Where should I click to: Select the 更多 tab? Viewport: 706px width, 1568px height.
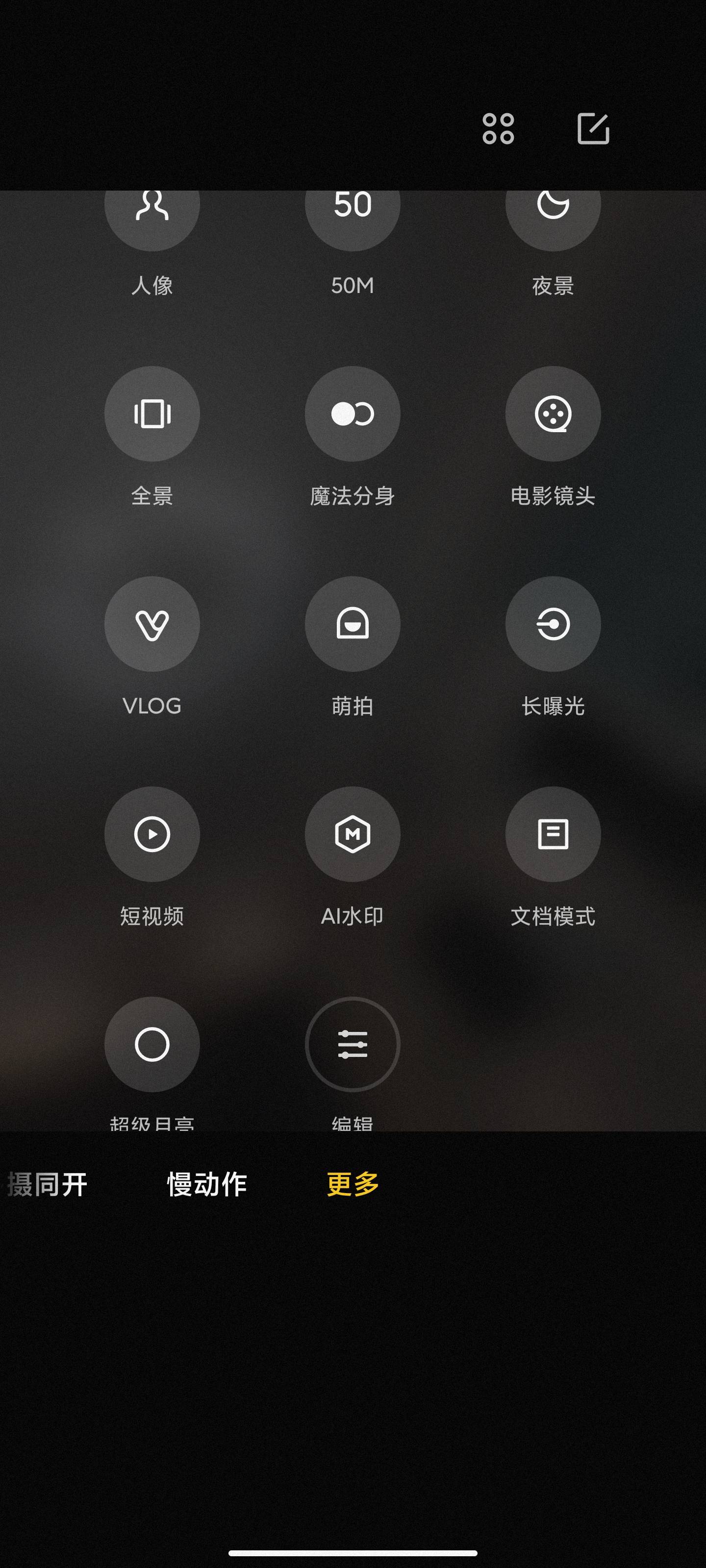353,1184
